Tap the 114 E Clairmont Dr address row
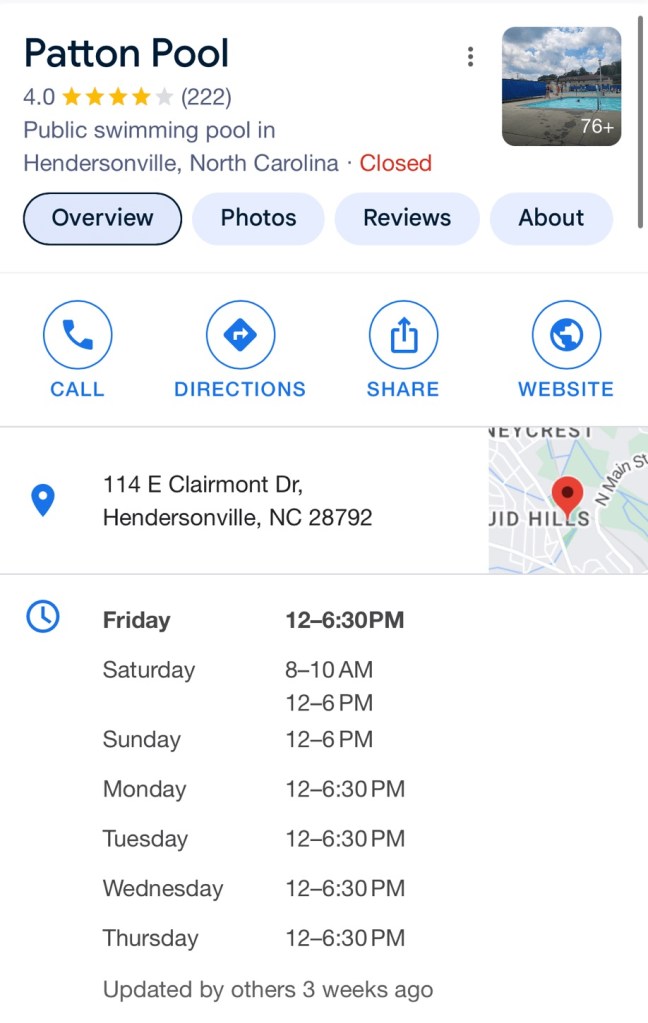This screenshot has height=1023, width=648. [237, 501]
